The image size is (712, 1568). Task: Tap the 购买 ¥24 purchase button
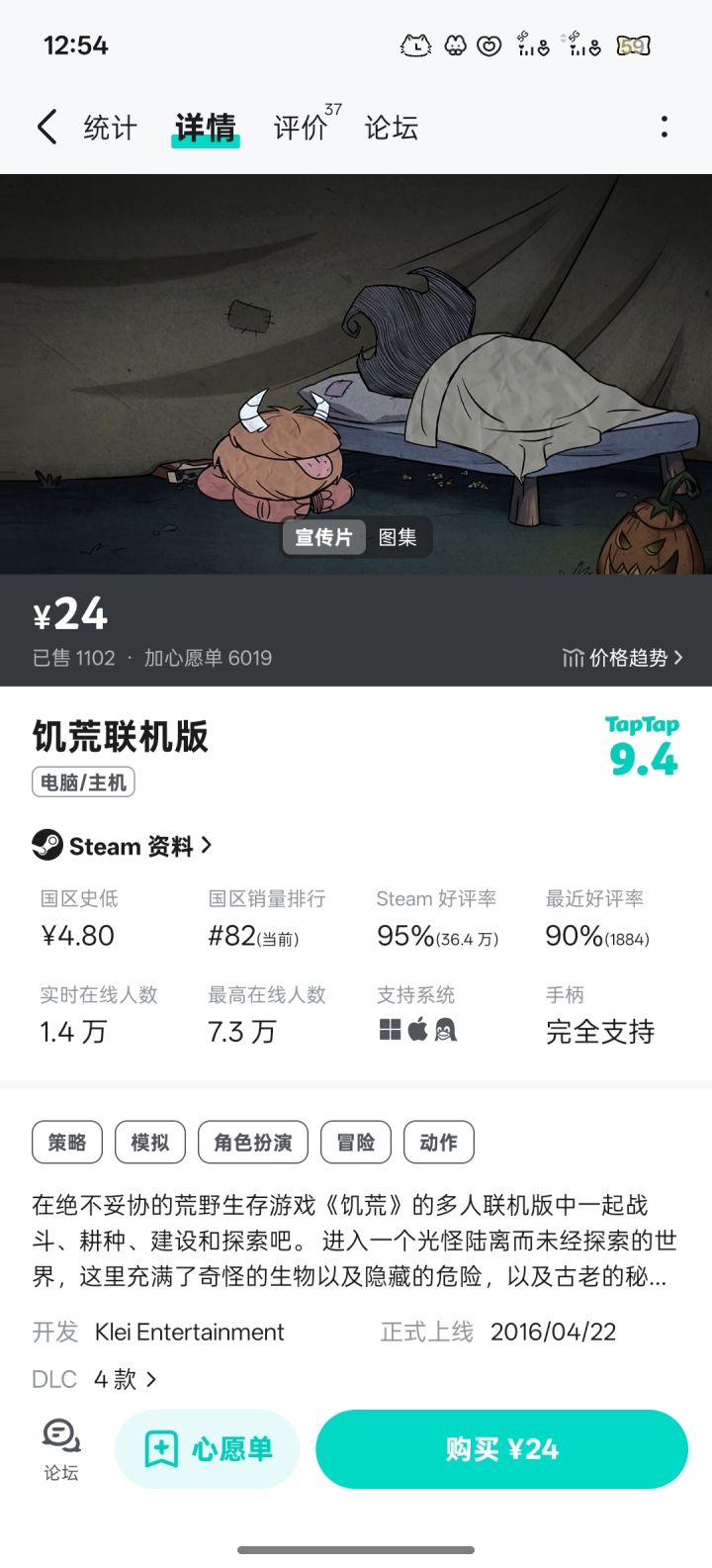501,1447
